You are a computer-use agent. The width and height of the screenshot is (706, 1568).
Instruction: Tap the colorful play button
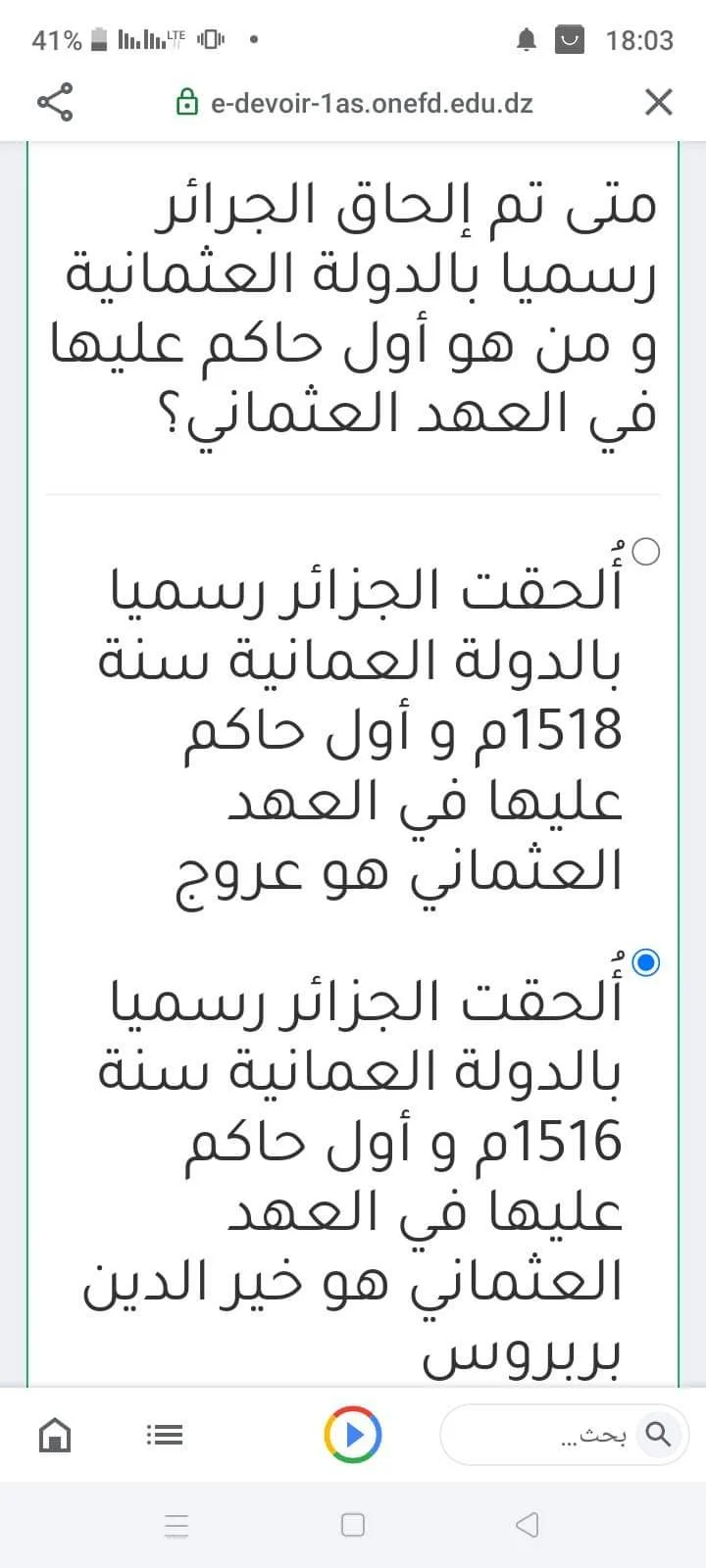[x=353, y=1435]
